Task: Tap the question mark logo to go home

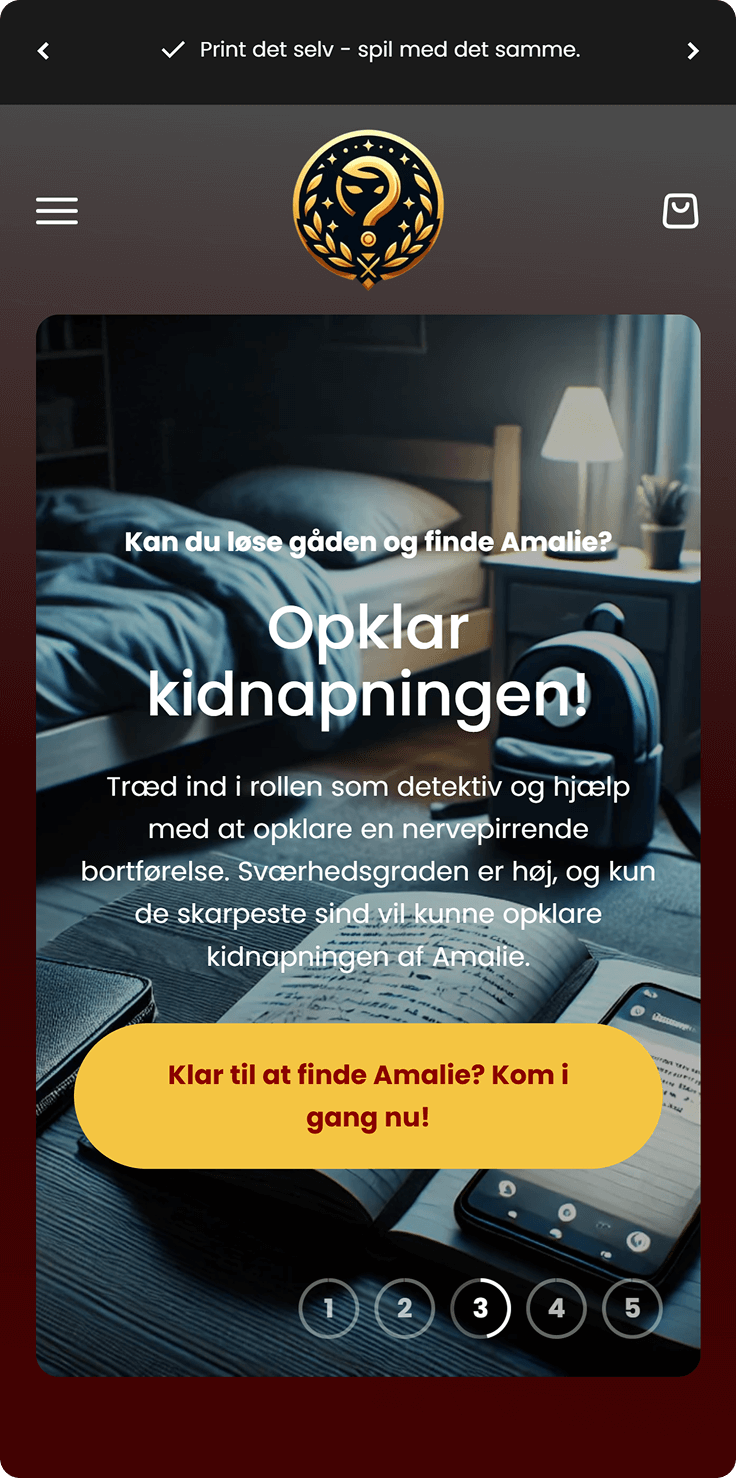Action: pos(368,209)
